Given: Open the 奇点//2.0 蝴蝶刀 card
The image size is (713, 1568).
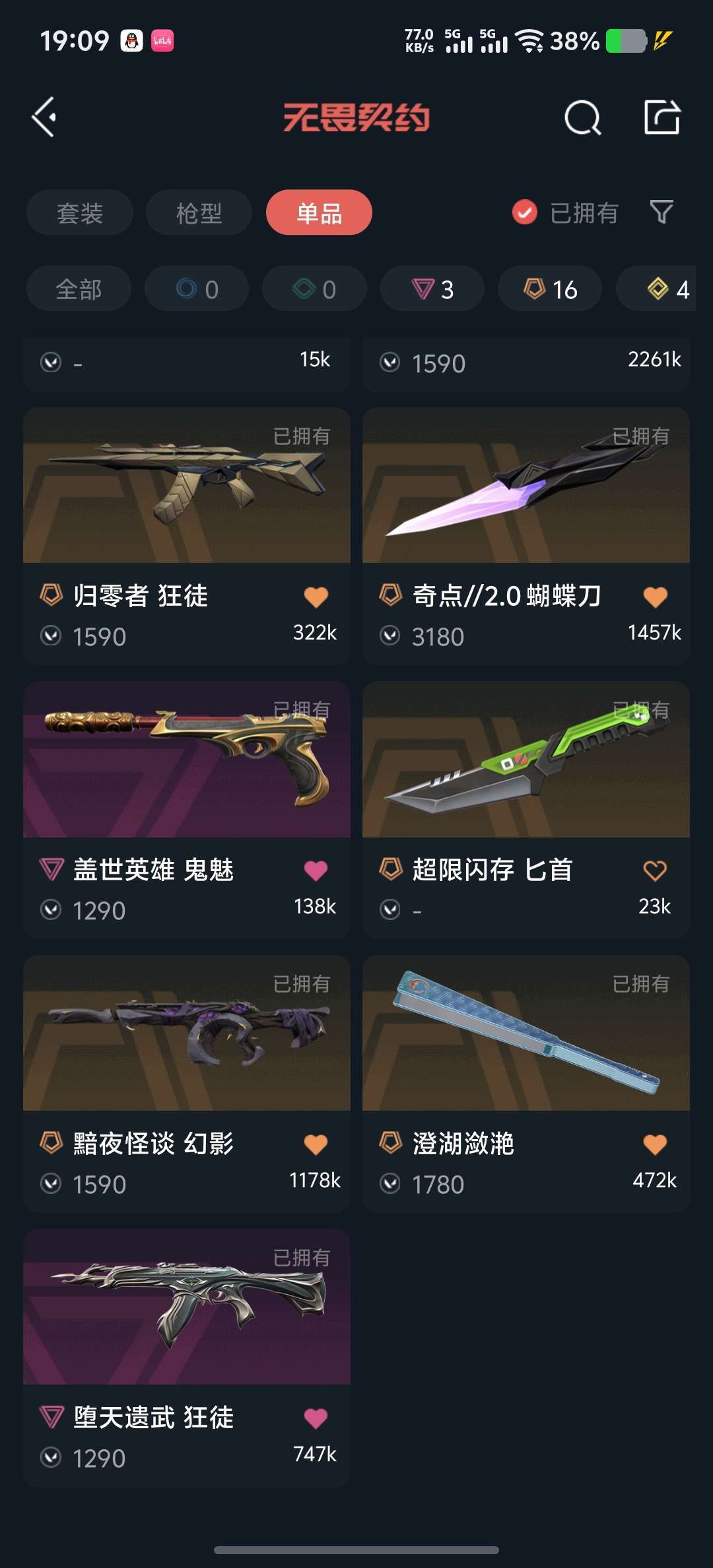Looking at the screenshot, I should (x=526, y=535).
